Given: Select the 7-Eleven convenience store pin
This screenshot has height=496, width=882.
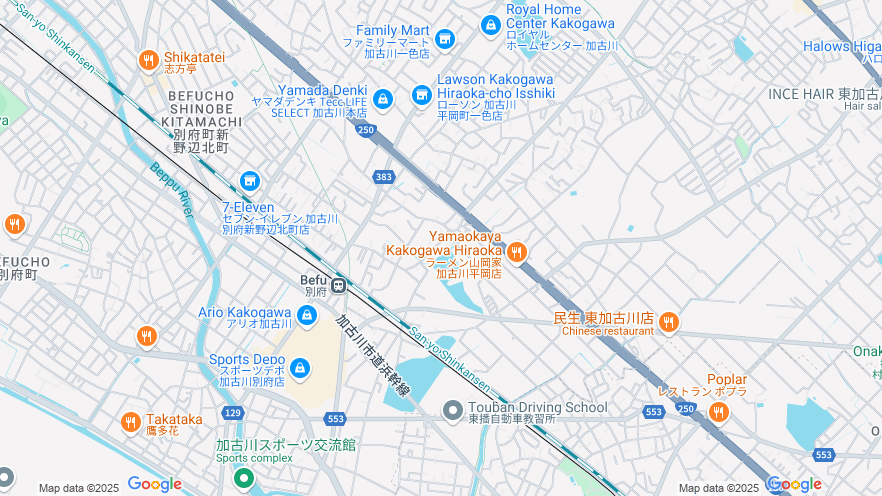Looking at the screenshot, I should click(x=250, y=182).
